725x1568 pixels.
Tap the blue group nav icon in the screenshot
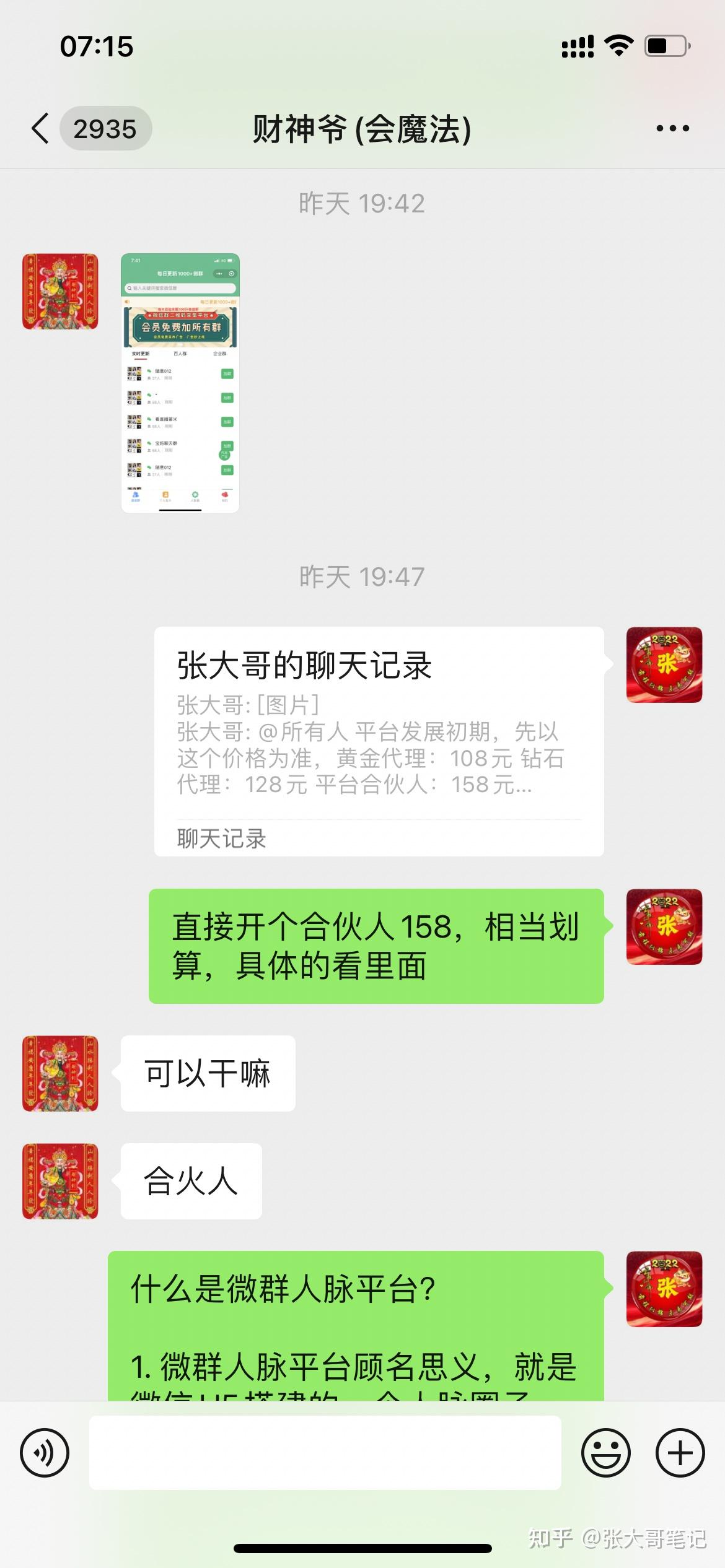click(x=136, y=494)
